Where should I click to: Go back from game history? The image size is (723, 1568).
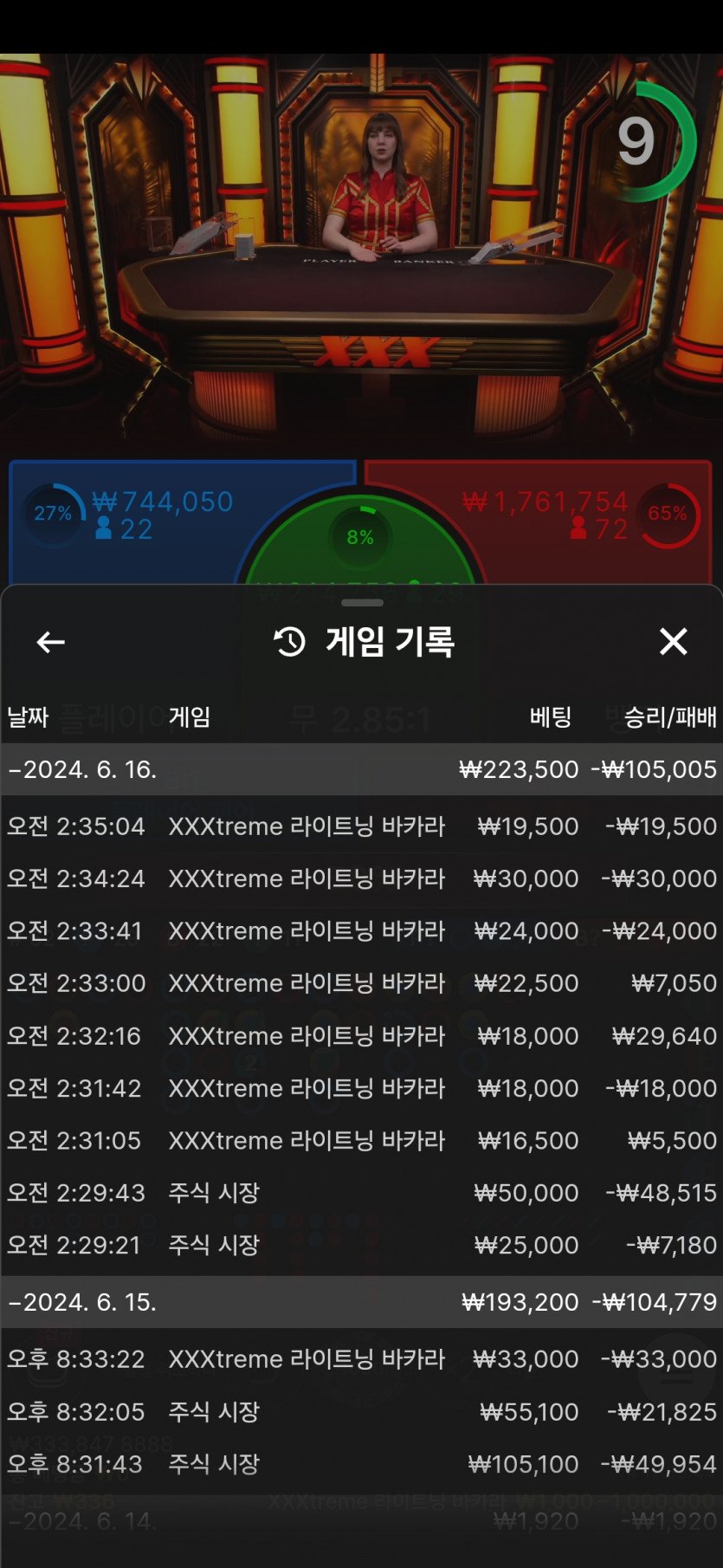tap(50, 642)
